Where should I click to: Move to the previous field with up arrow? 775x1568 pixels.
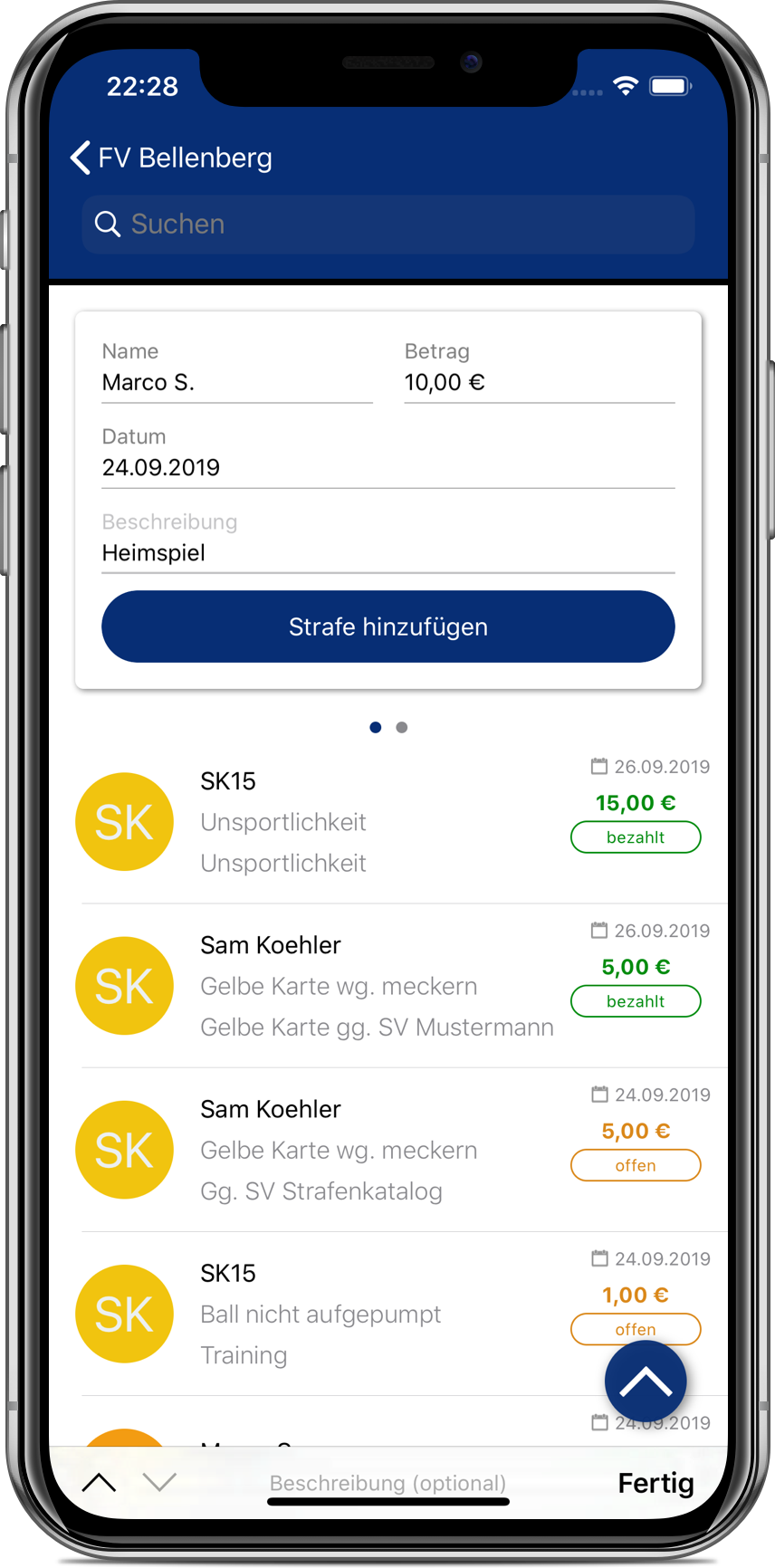pyautogui.click(x=99, y=1482)
